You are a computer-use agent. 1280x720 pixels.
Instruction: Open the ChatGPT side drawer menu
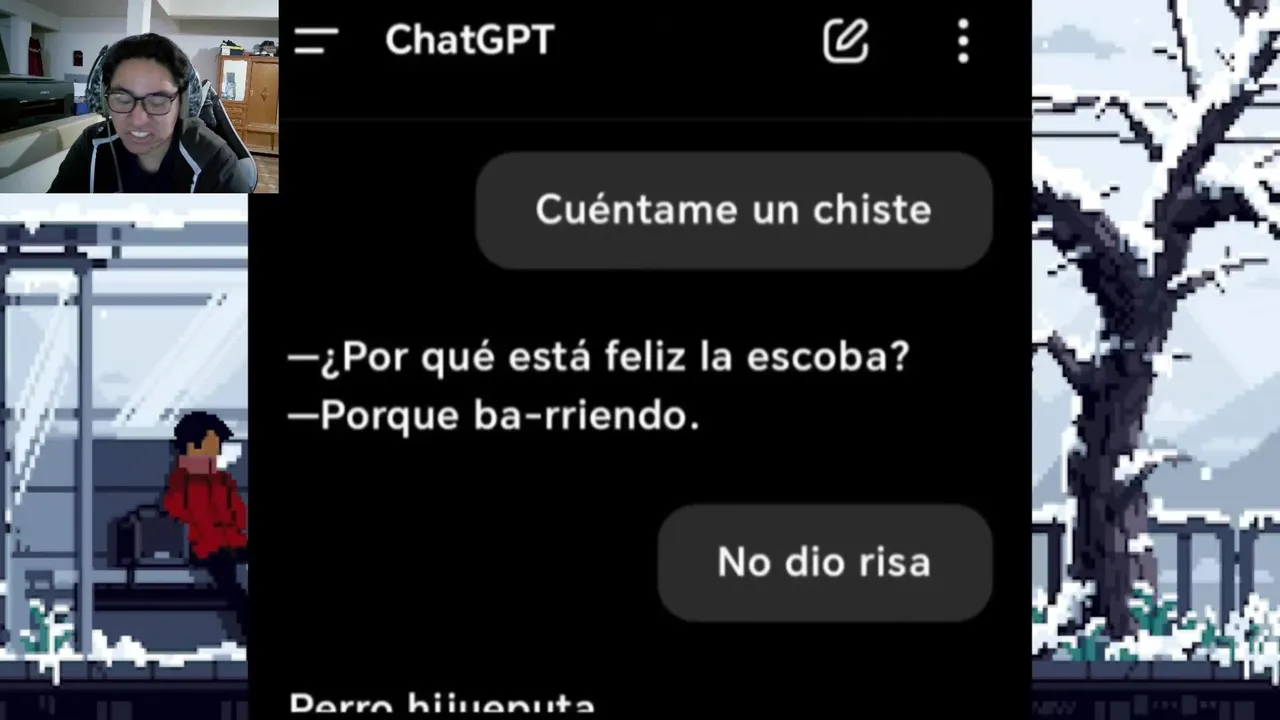pyautogui.click(x=317, y=41)
